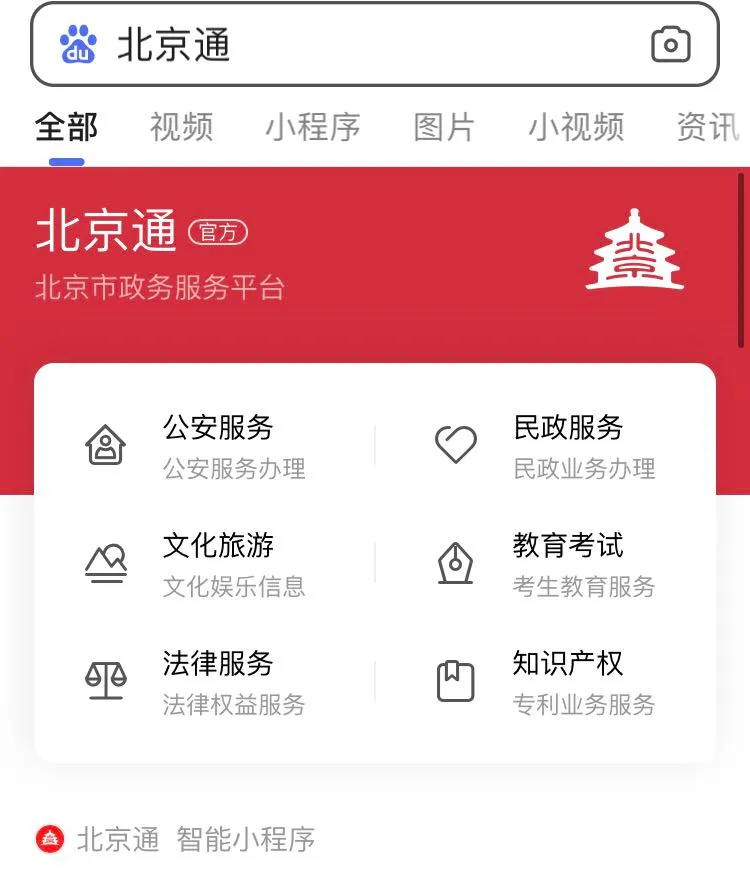Select the 小视频 tab

point(576,127)
